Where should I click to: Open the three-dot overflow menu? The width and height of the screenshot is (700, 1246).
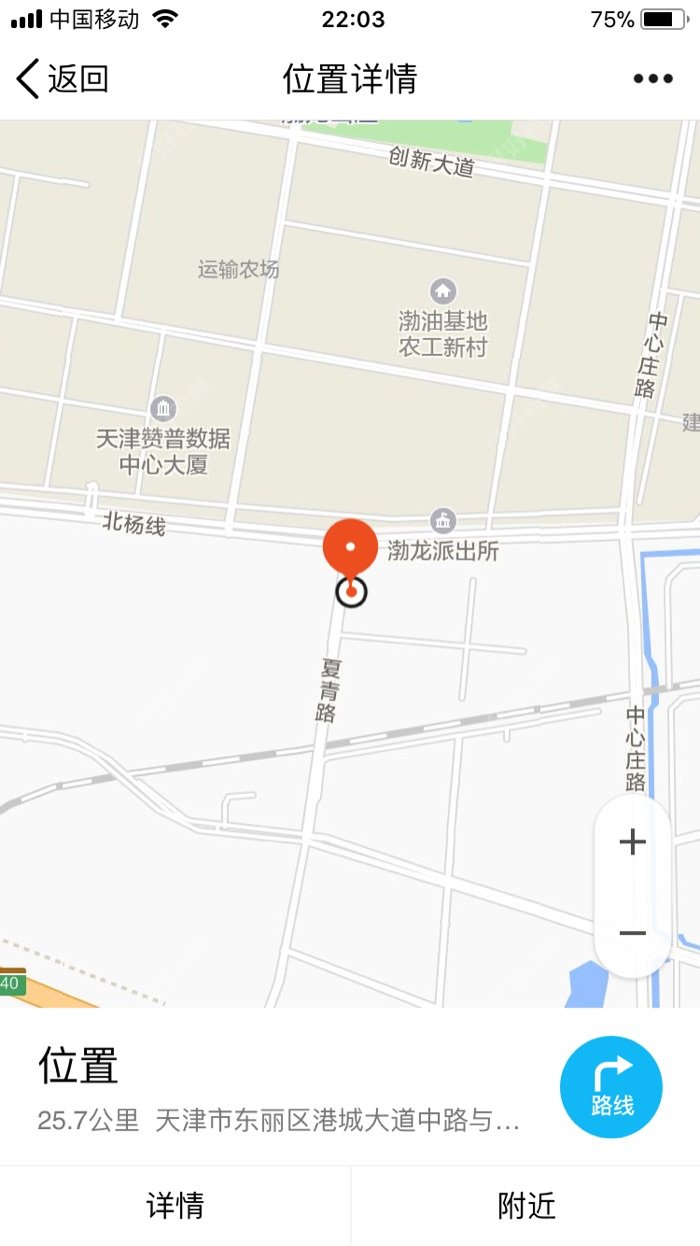pos(652,79)
